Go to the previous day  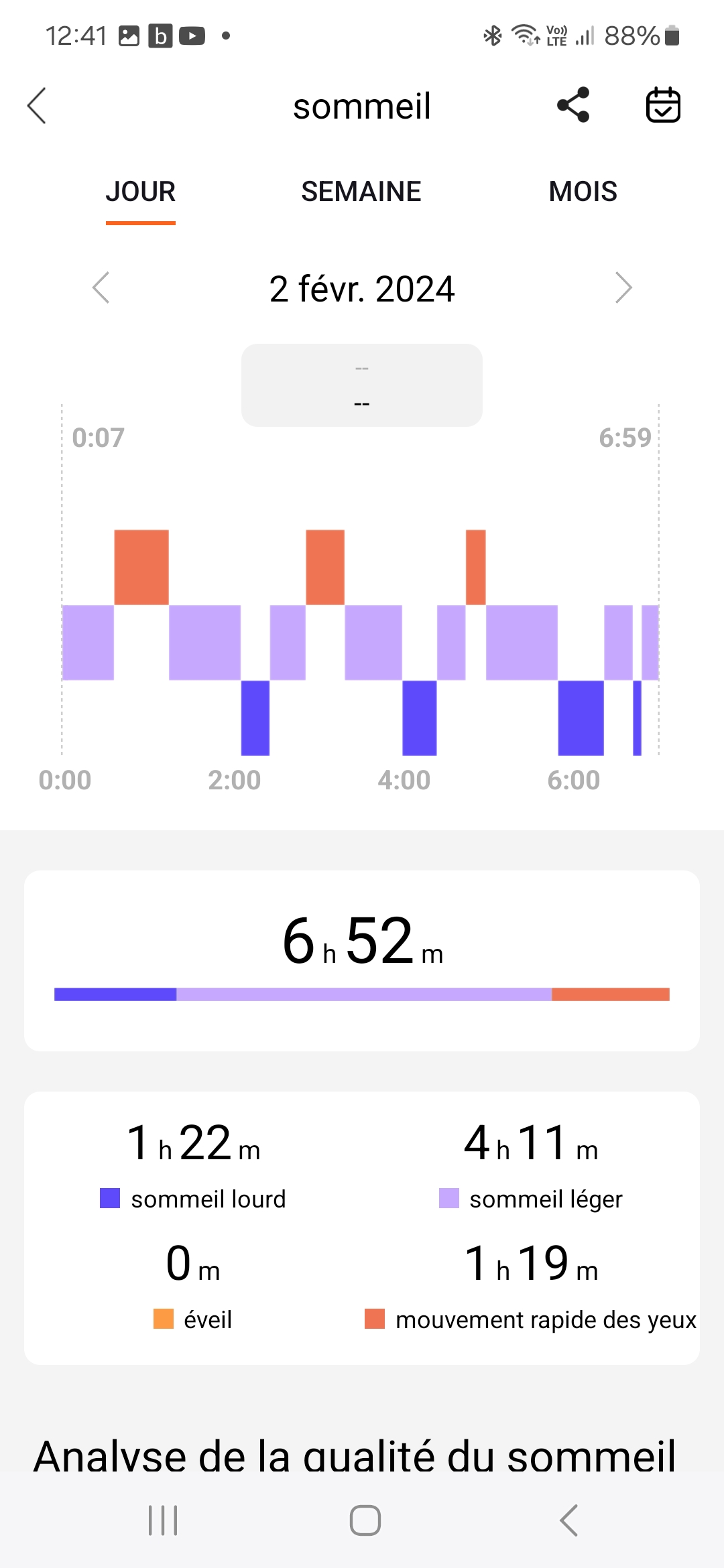point(101,288)
